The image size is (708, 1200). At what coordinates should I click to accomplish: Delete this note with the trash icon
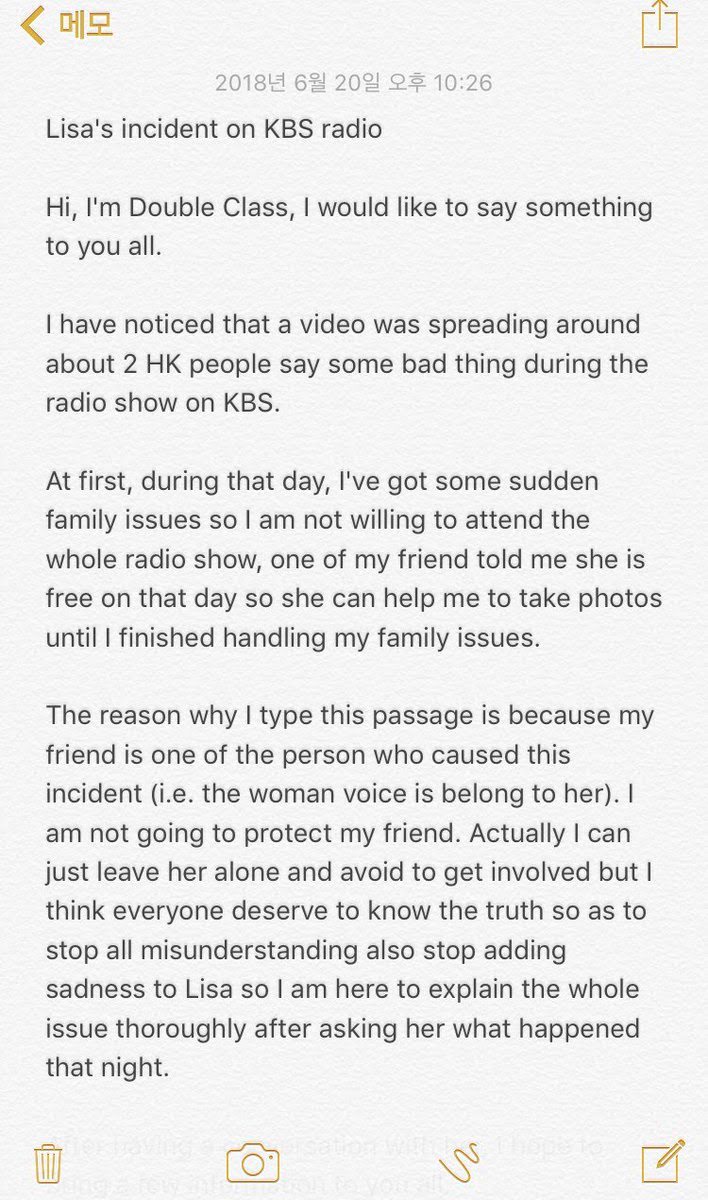click(x=48, y=1163)
